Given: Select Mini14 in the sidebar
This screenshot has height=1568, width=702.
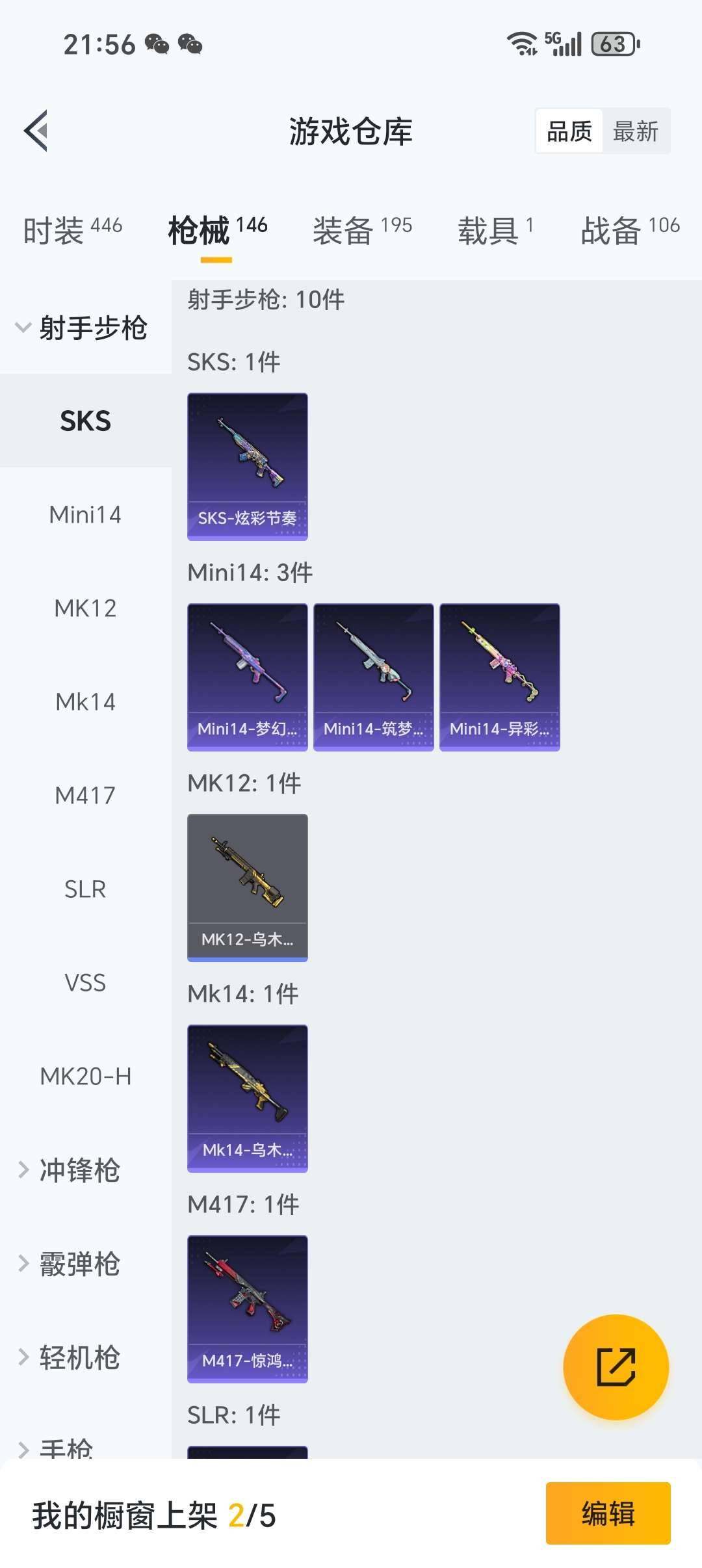Looking at the screenshot, I should point(85,515).
